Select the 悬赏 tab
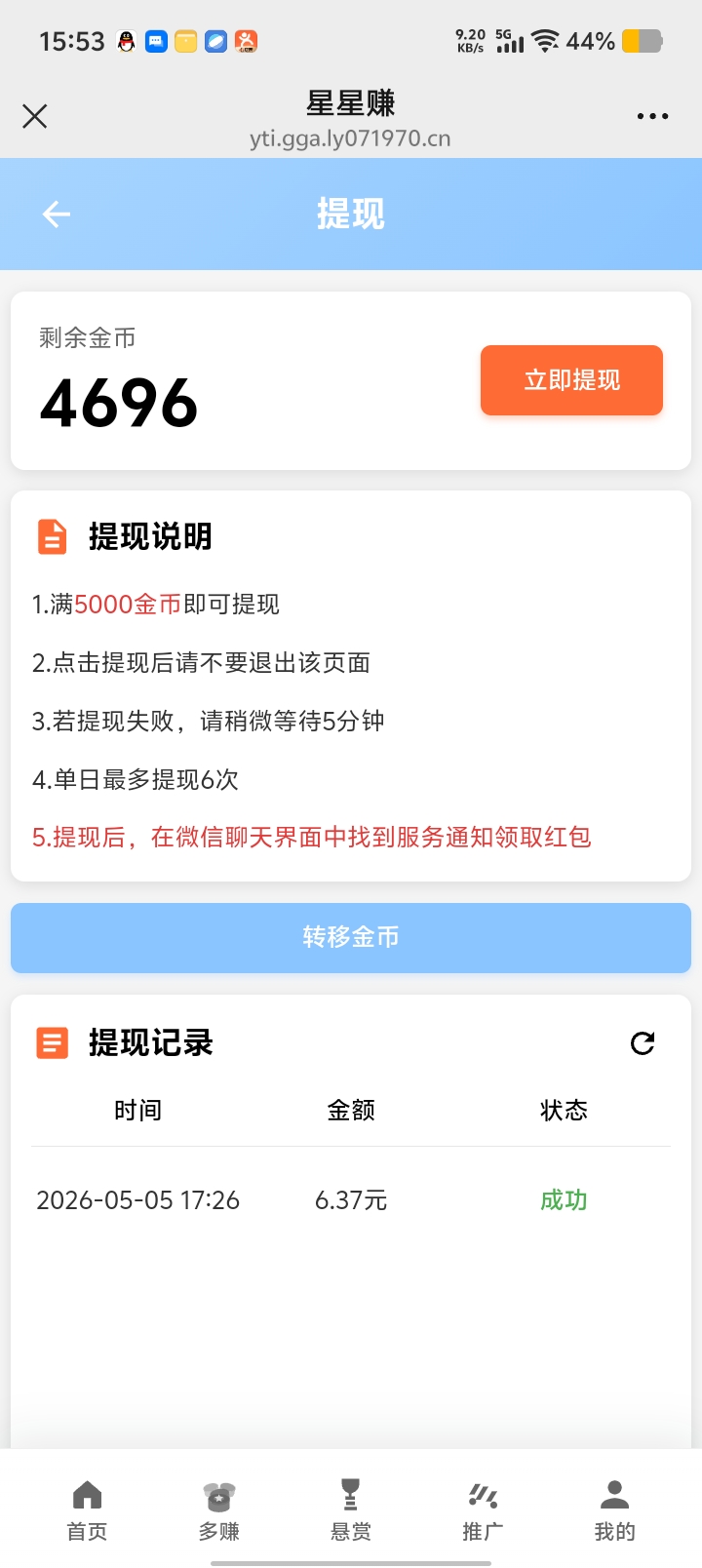The height and width of the screenshot is (1568, 702). pyautogui.click(x=351, y=1510)
